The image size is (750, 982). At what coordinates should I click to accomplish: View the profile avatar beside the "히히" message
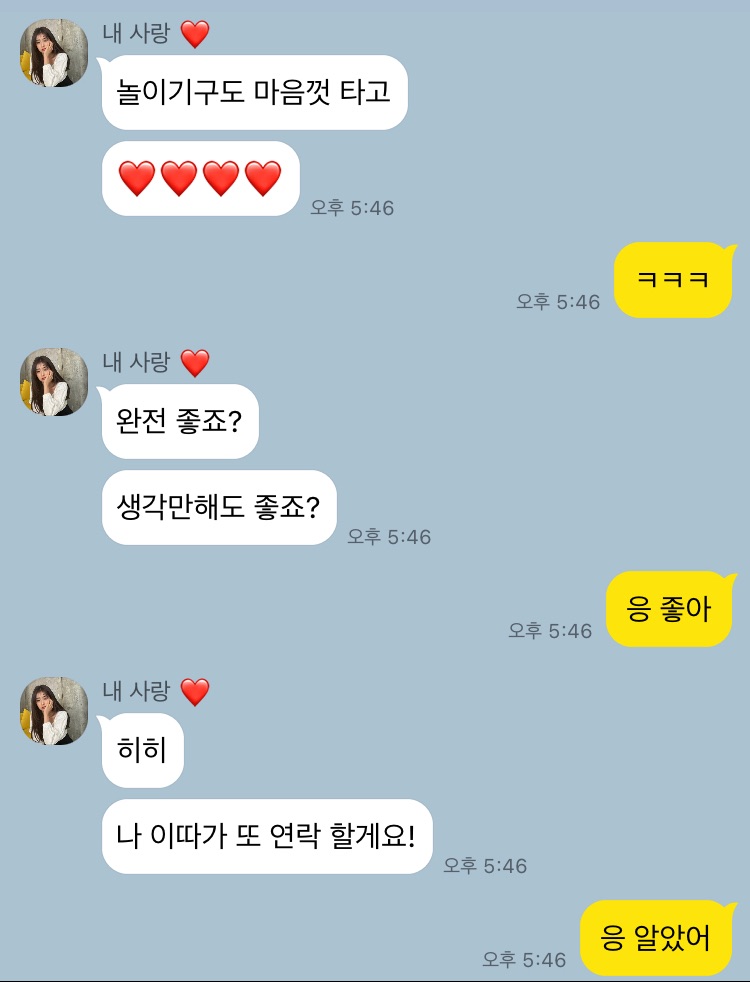[54, 711]
